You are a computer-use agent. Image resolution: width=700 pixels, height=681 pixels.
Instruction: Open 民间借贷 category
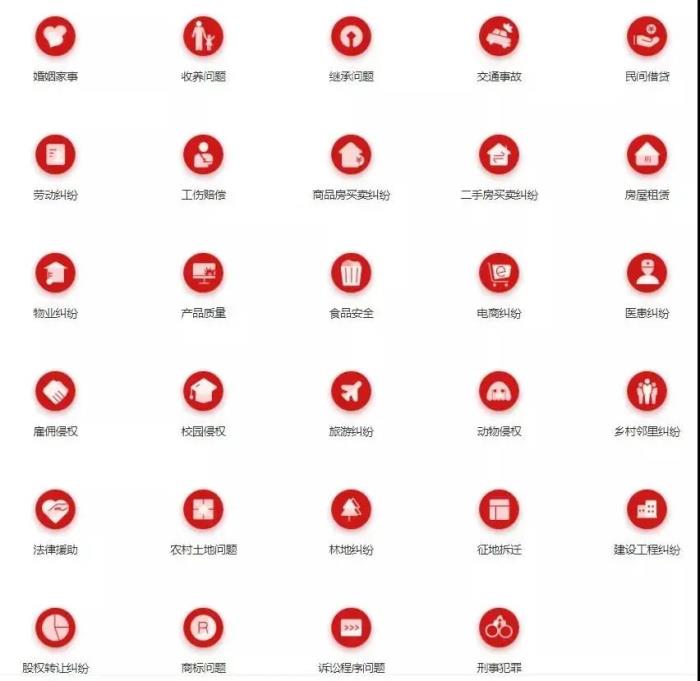pyautogui.click(x=647, y=37)
